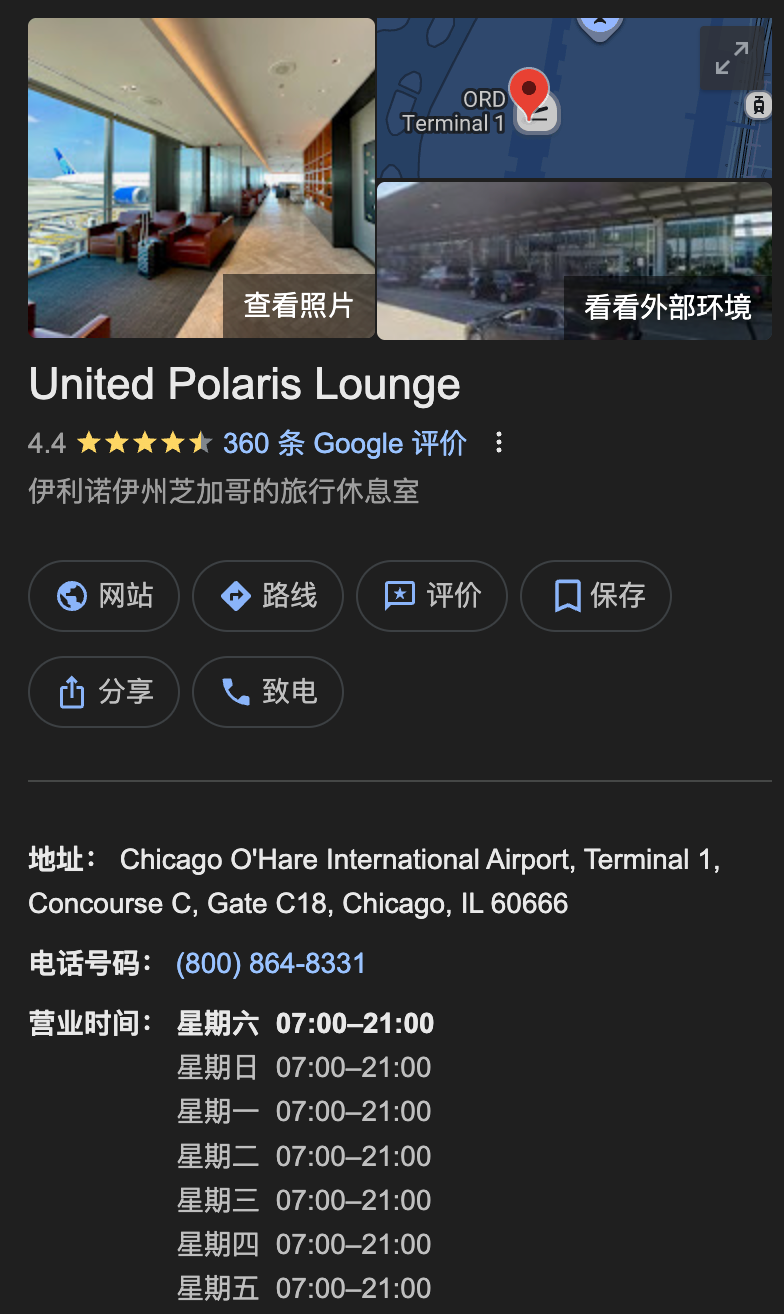Select the United Polaris Lounge title

244,383
